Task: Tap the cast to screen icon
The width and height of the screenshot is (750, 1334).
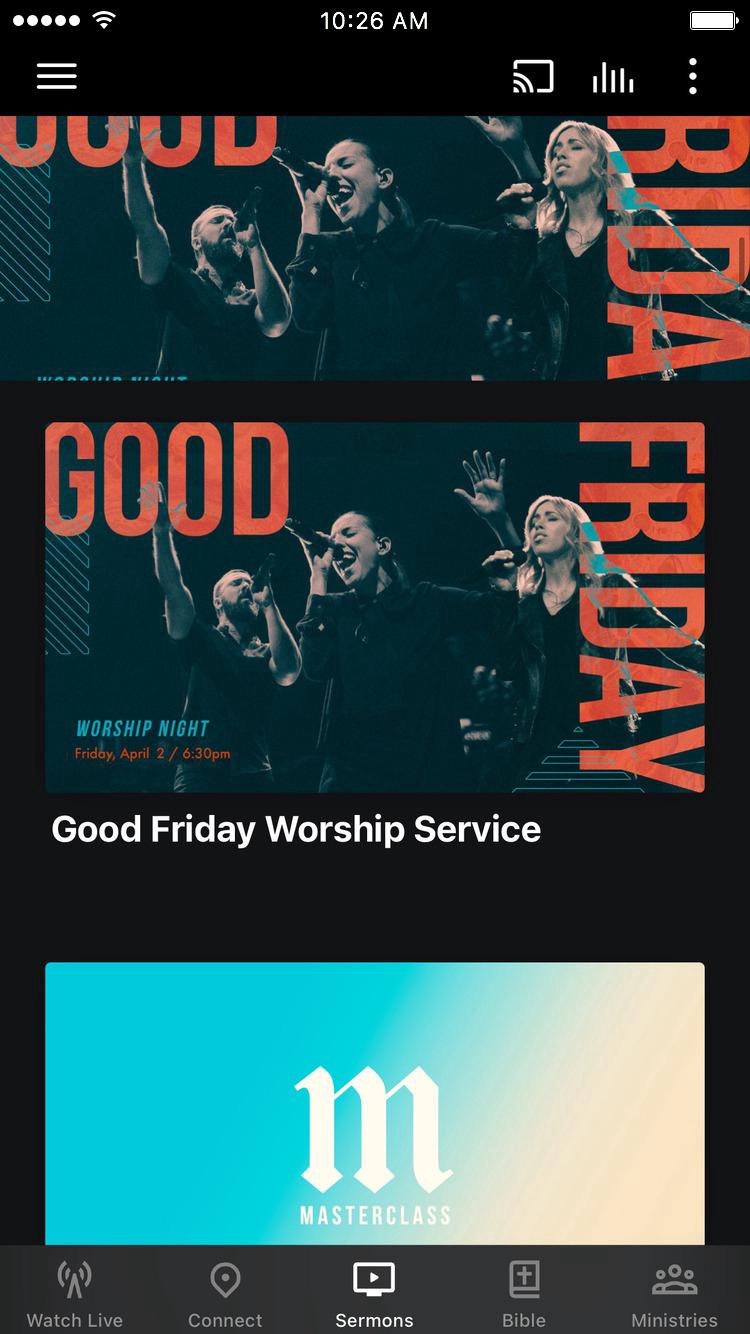Action: [533, 77]
